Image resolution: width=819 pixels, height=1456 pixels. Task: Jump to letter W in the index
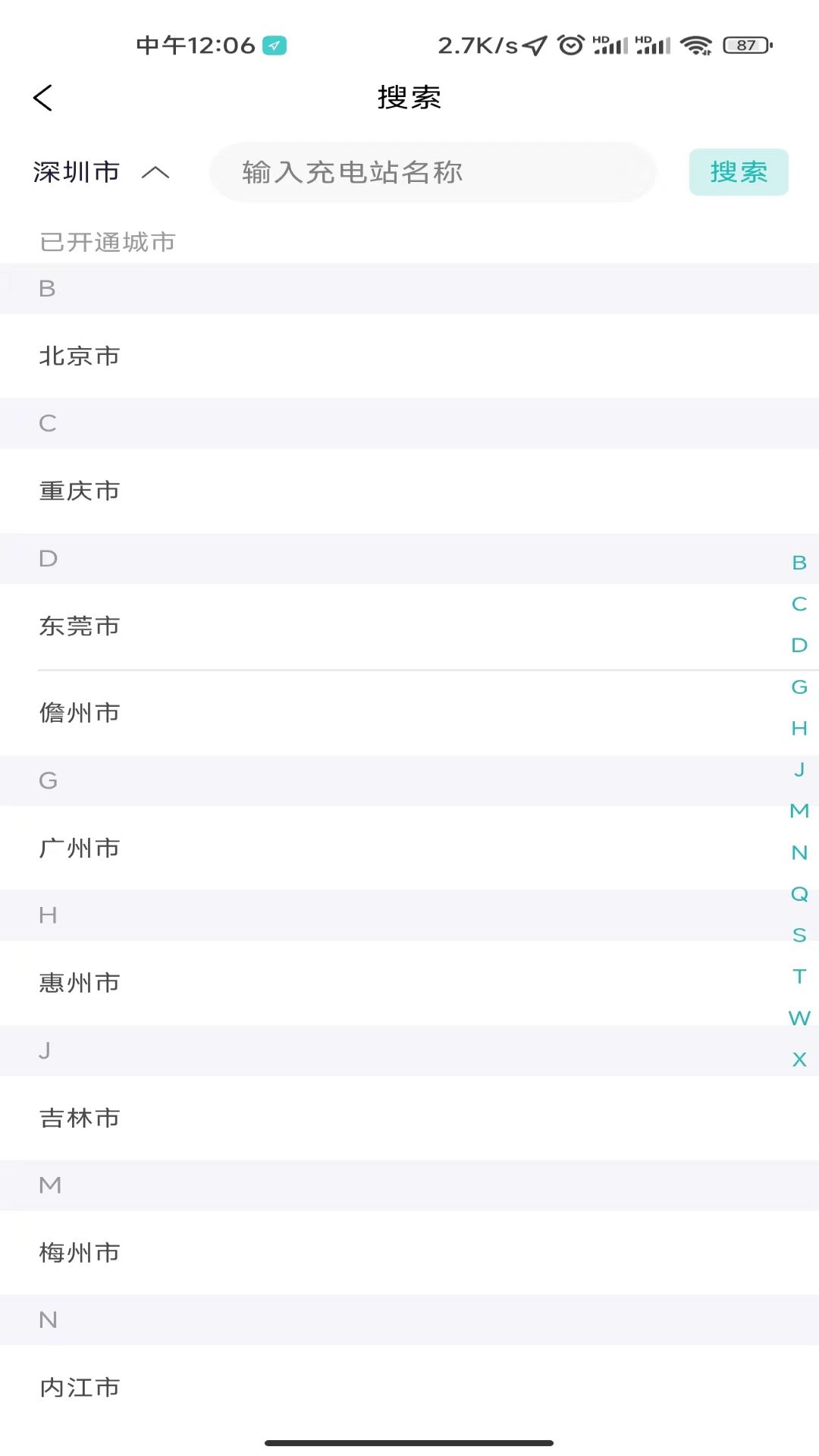pos(799,1018)
